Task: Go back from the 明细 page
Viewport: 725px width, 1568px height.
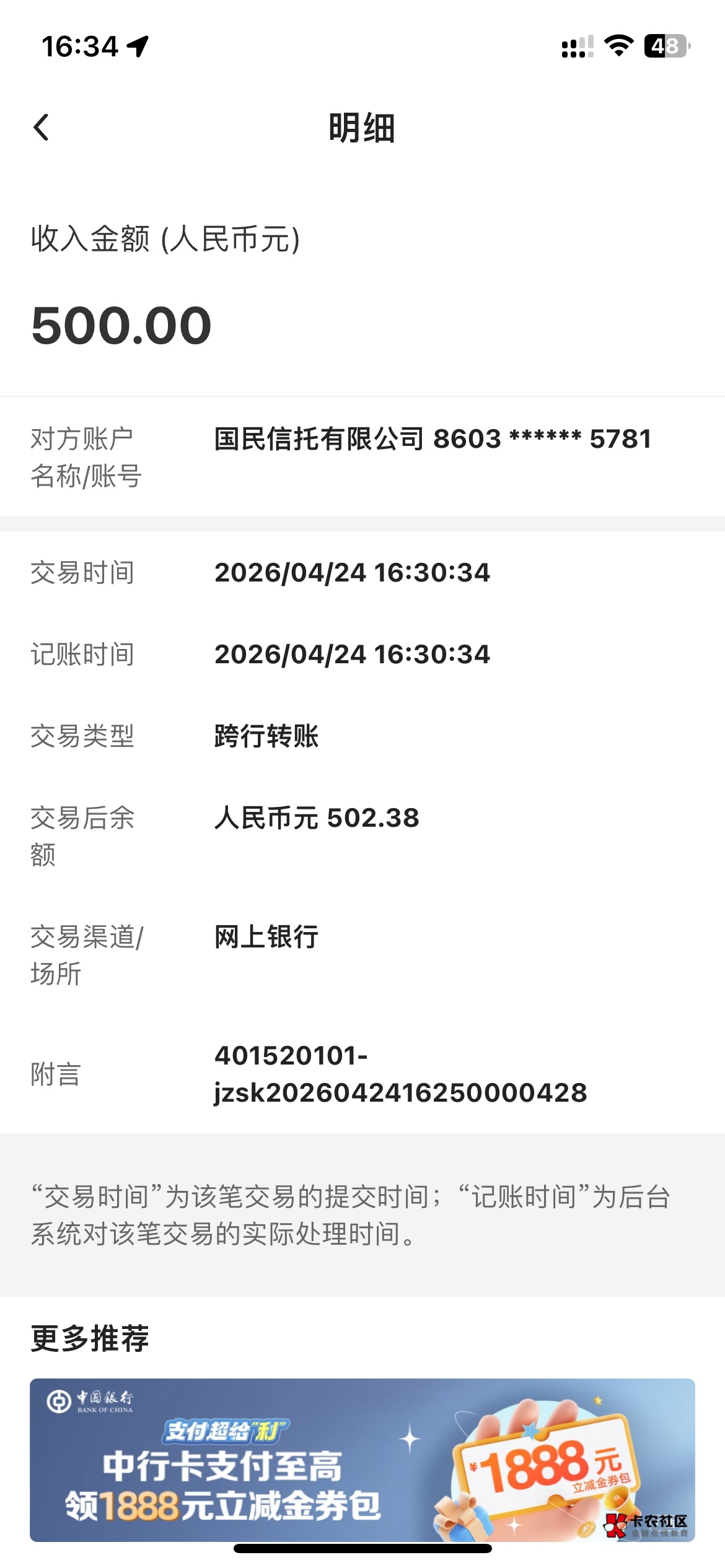Action: pyautogui.click(x=42, y=128)
